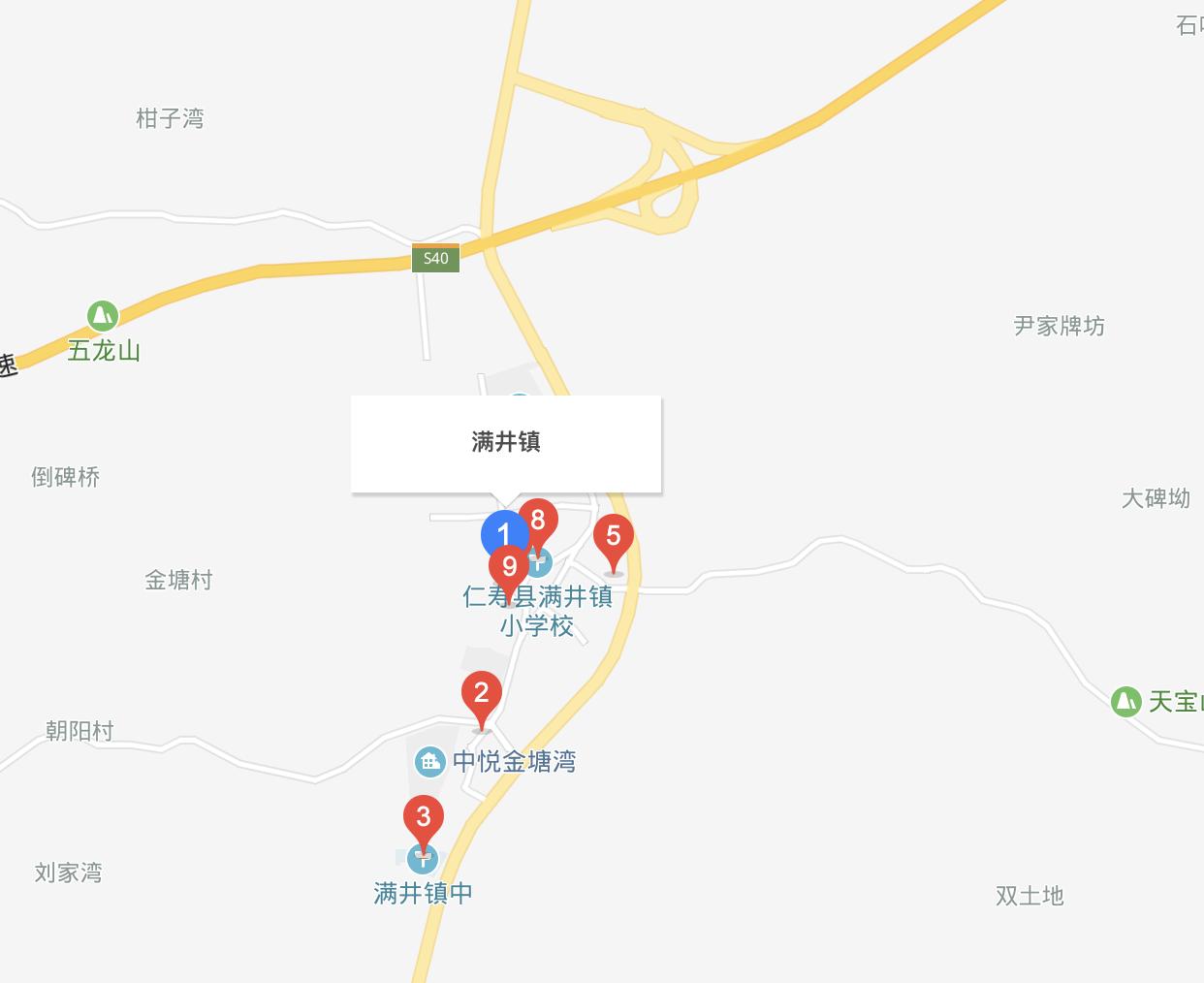The image size is (1204, 983).
Task: Choose the red marker numbered 2
Action: (x=482, y=694)
